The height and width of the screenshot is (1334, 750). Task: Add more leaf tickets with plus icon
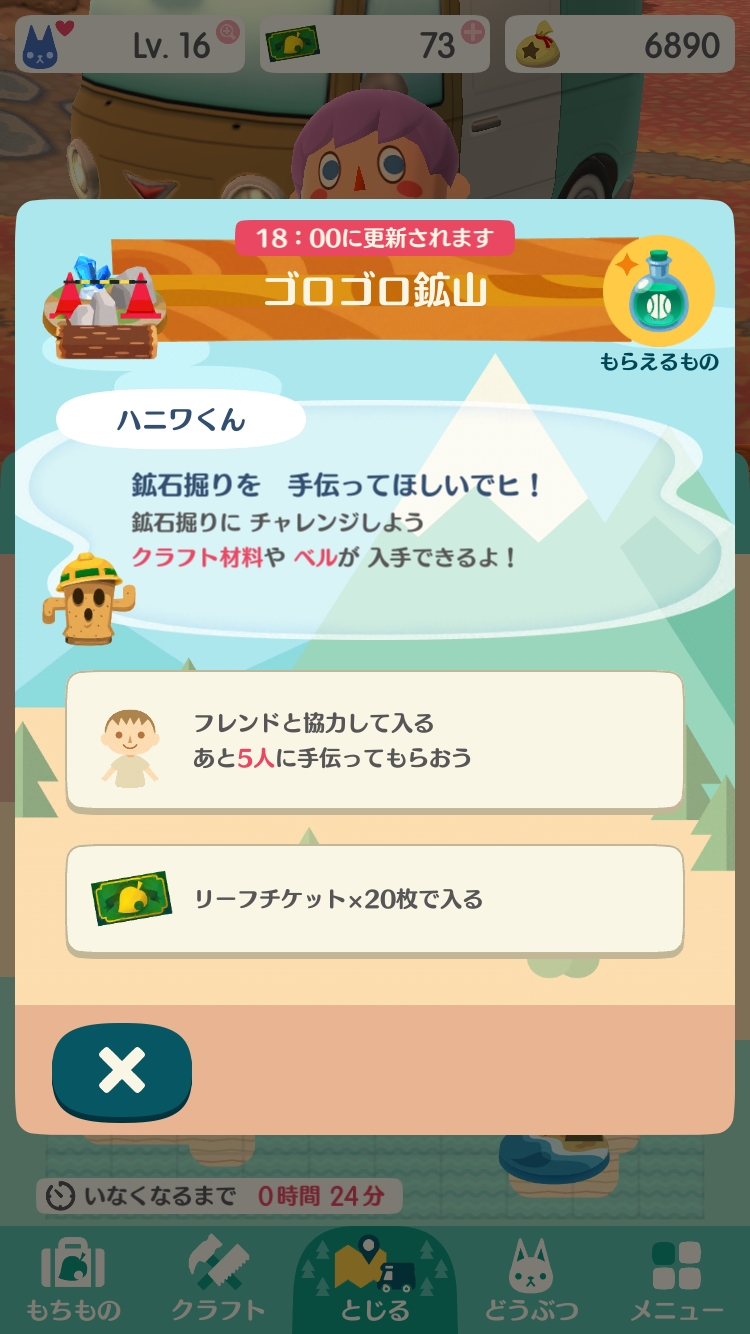click(472, 32)
